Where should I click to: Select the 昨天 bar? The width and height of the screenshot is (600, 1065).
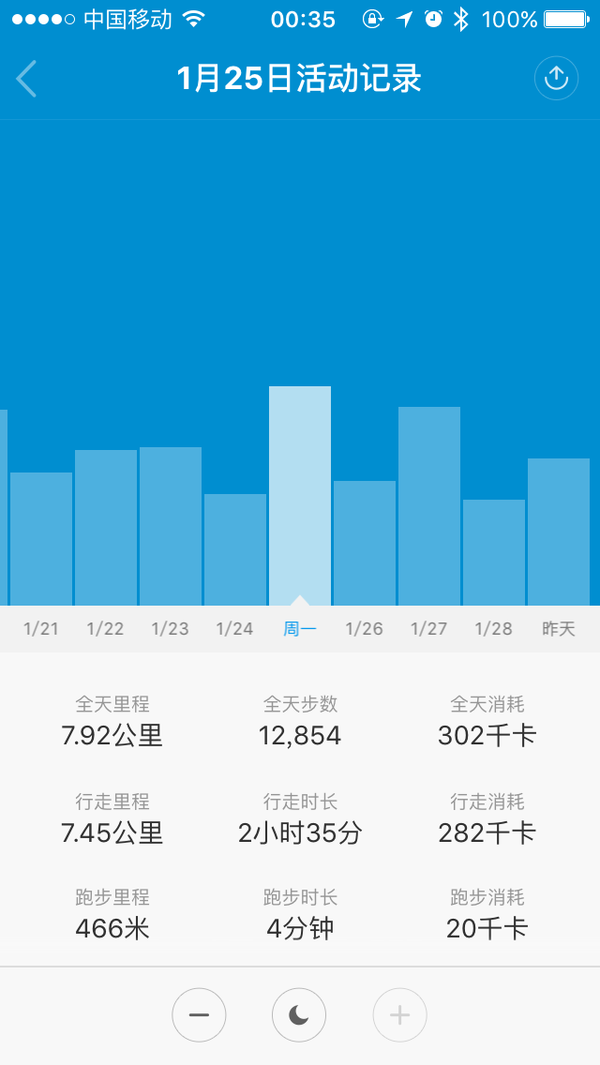[x=559, y=532]
